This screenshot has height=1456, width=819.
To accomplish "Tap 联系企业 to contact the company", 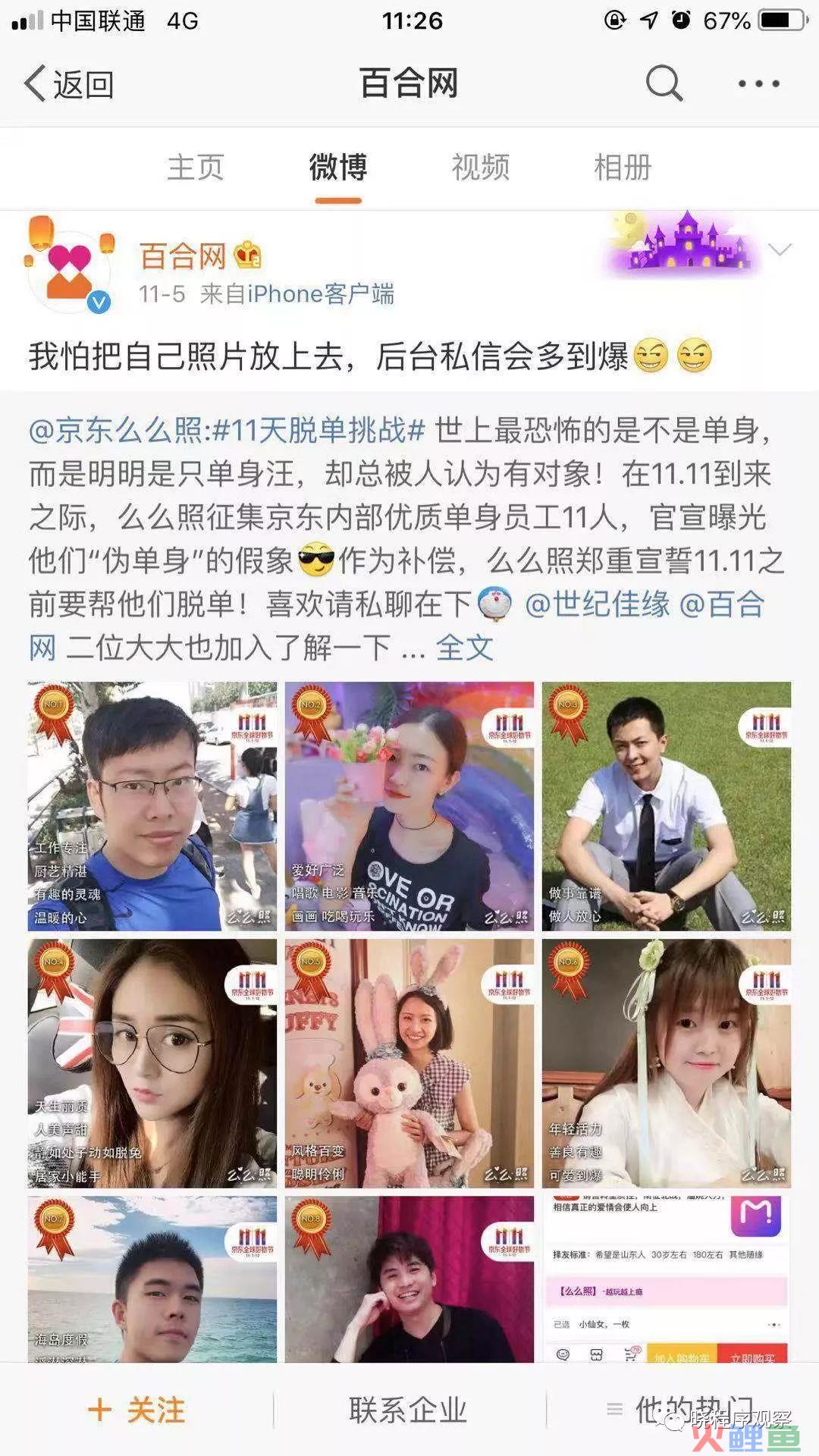I will click(x=408, y=1410).
